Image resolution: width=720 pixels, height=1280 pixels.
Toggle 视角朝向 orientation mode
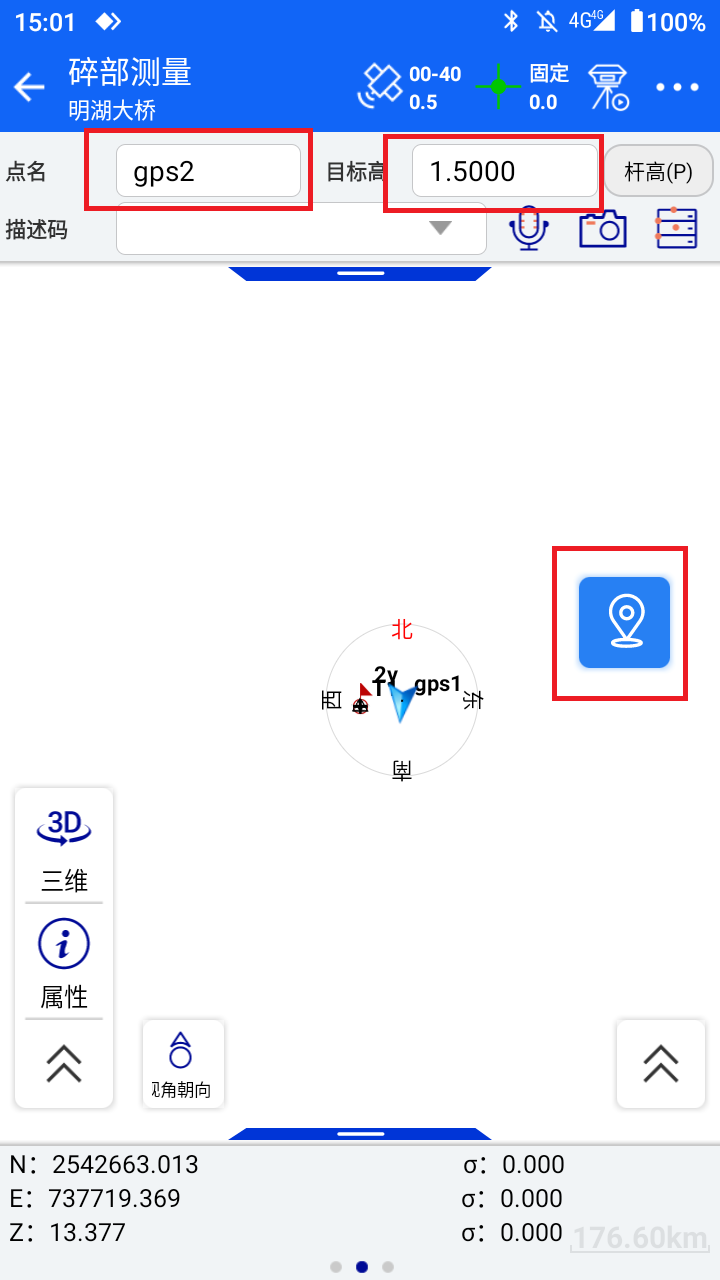pos(182,1064)
